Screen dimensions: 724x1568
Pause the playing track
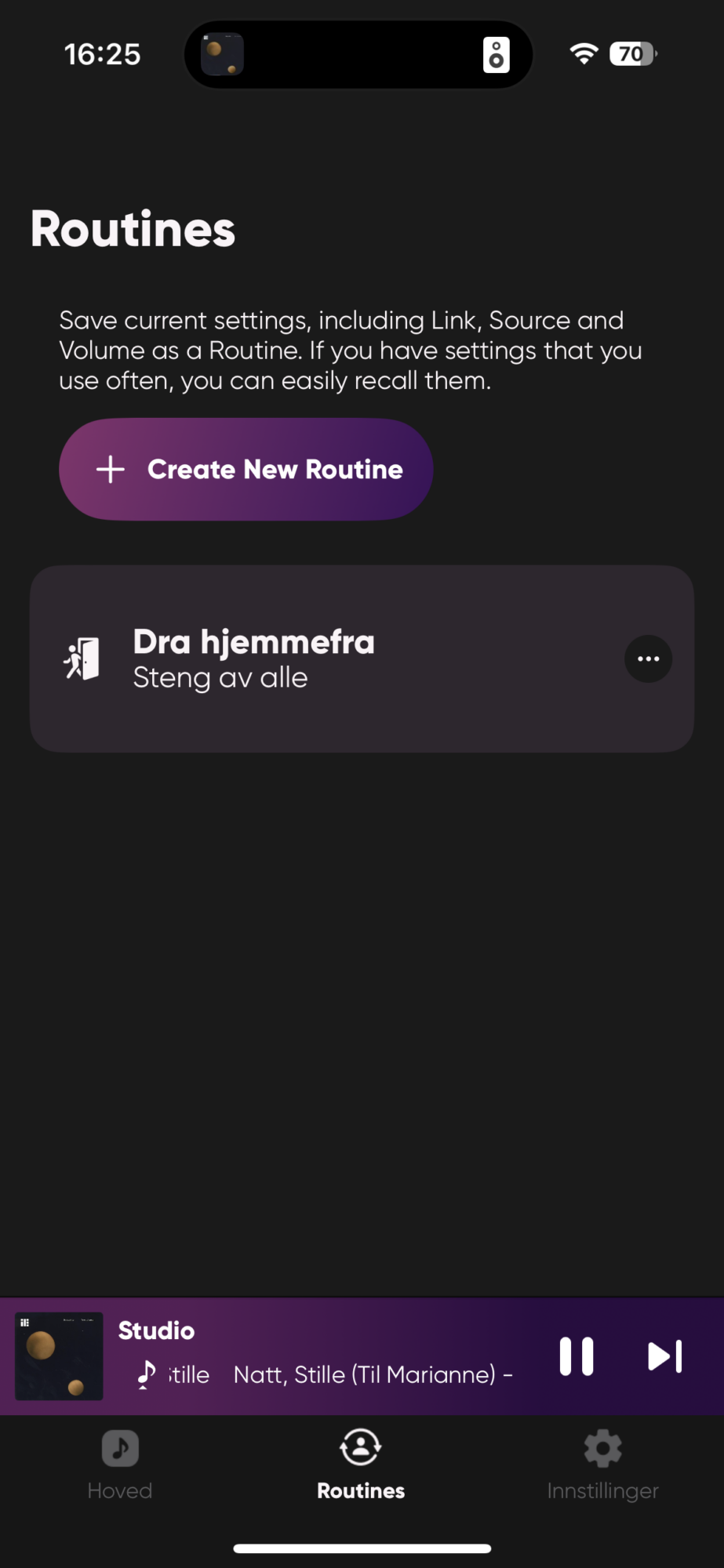577,1356
